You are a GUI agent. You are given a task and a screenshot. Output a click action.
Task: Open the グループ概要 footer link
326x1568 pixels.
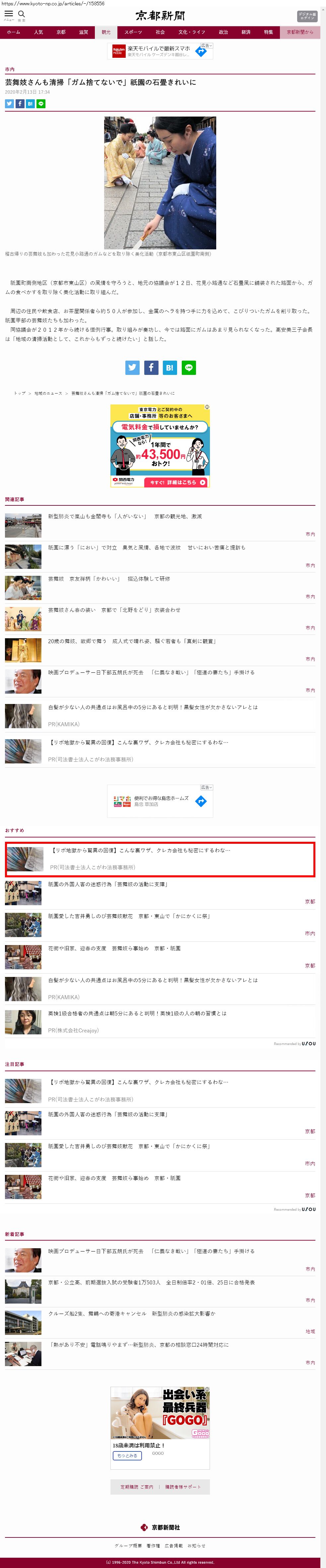click(128, 1545)
